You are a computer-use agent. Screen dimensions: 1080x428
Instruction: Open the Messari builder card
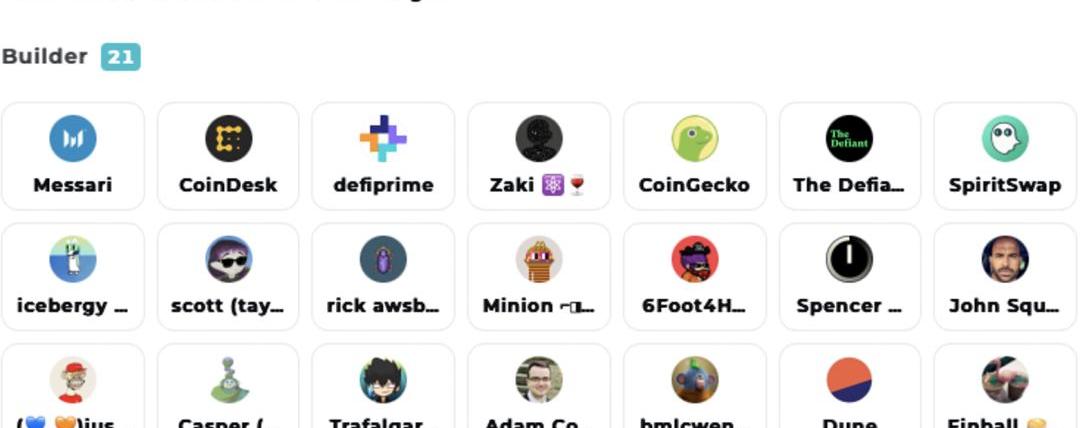click(x=73, y=156)
